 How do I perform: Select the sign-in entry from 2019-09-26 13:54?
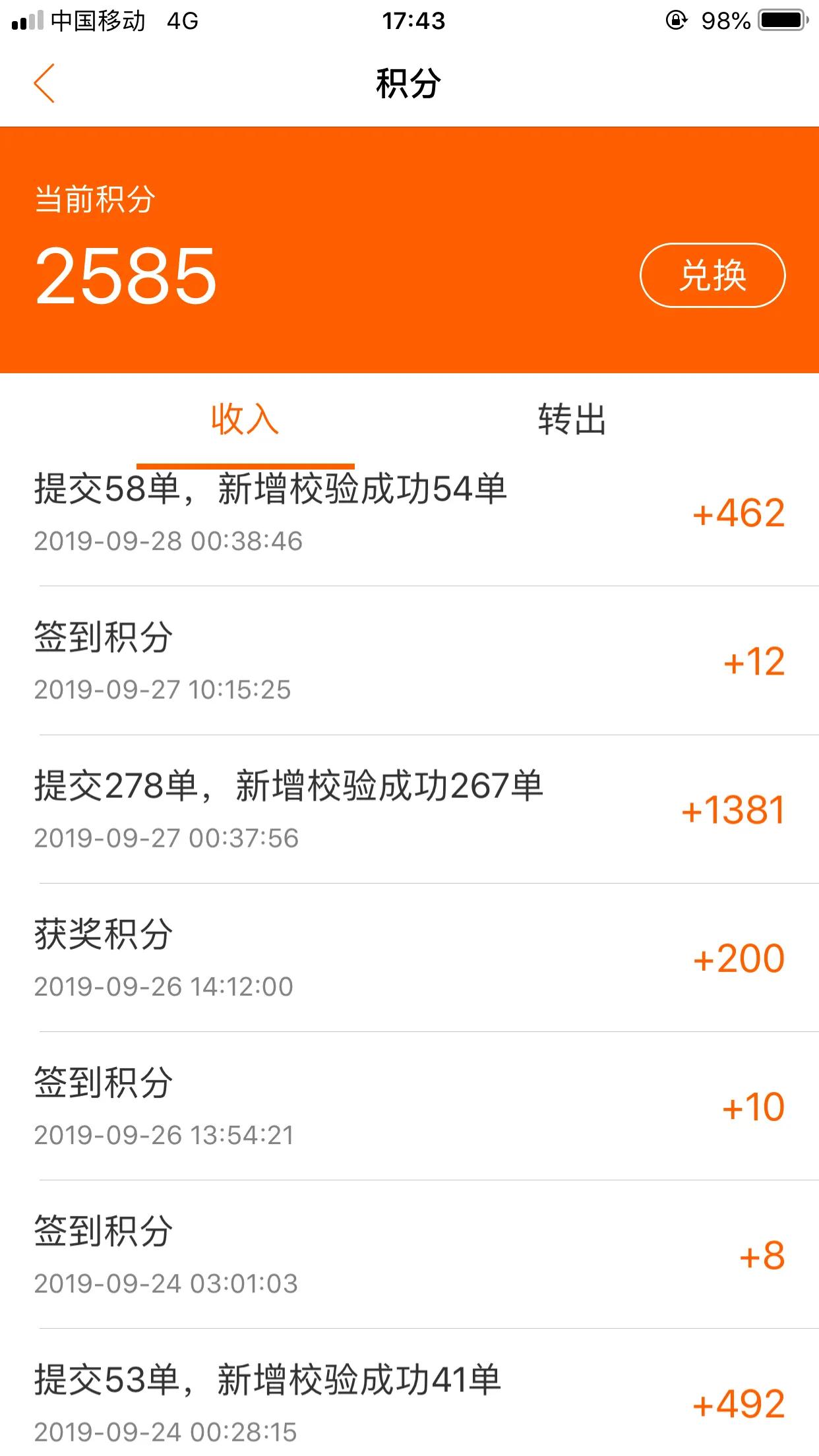409,1107
